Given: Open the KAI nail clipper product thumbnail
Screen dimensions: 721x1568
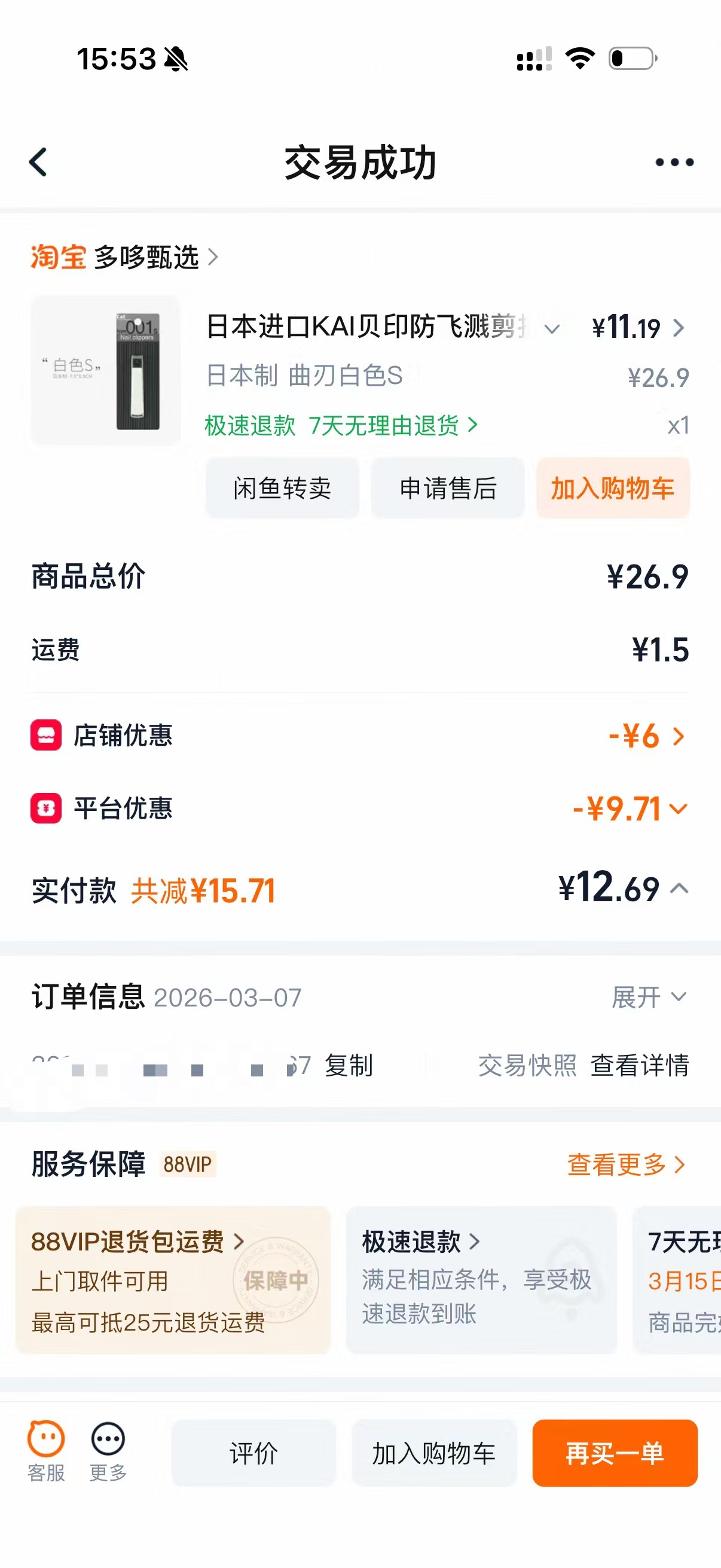Looking at the screenshot, I should 106,371.
